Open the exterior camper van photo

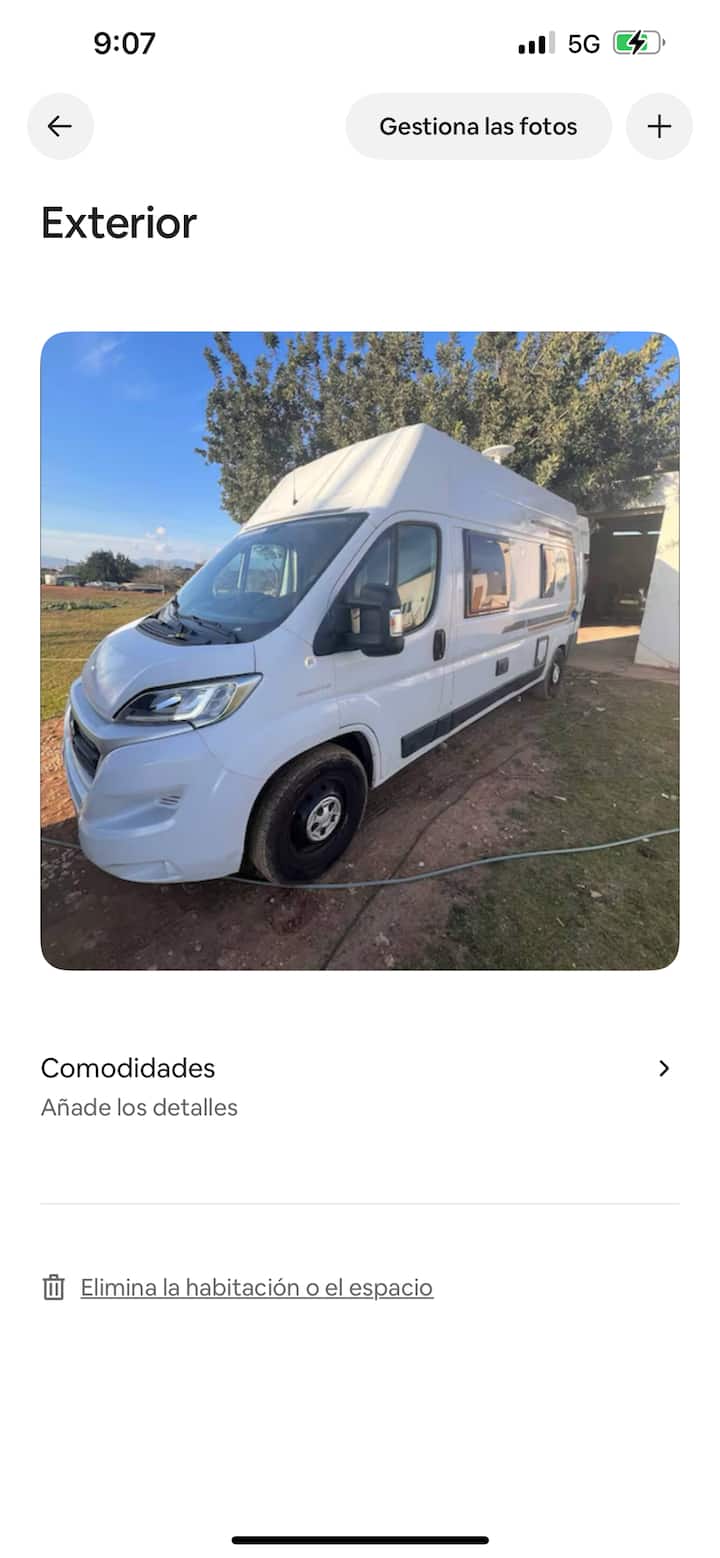click(x=360, y=651)
